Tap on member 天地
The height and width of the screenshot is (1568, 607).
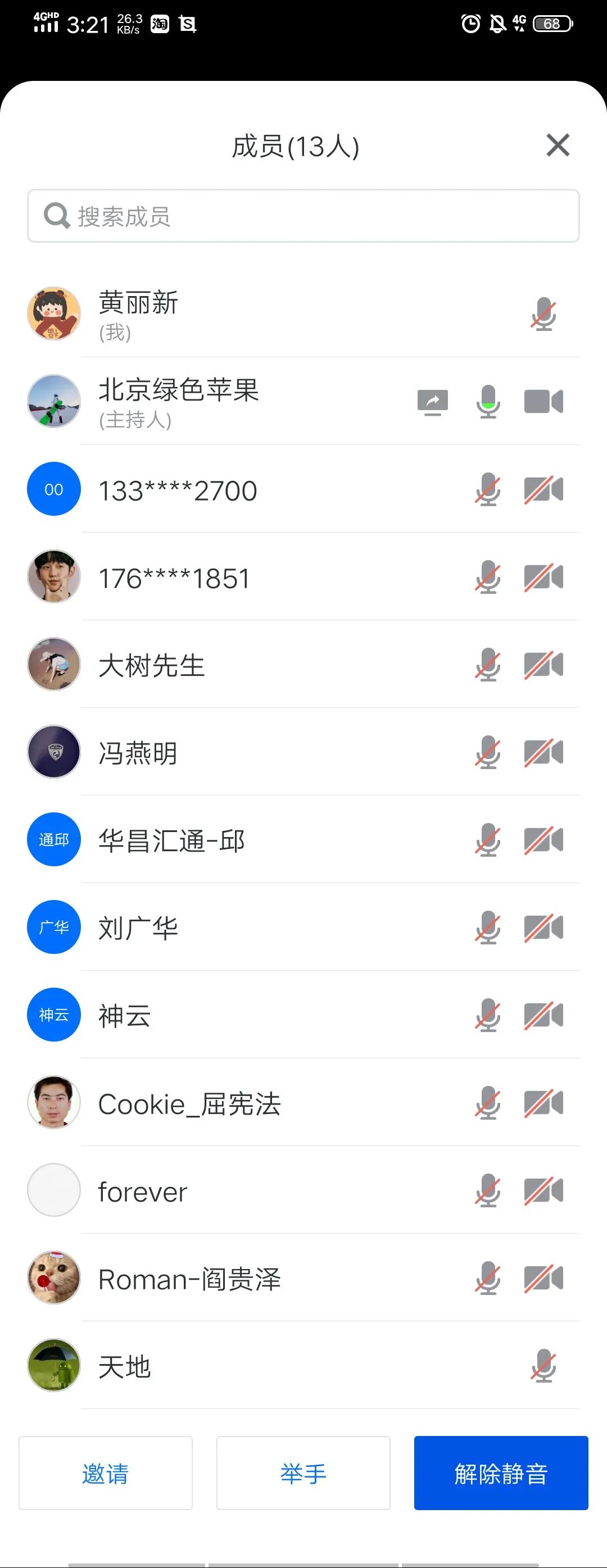(x=125, y=1366)
